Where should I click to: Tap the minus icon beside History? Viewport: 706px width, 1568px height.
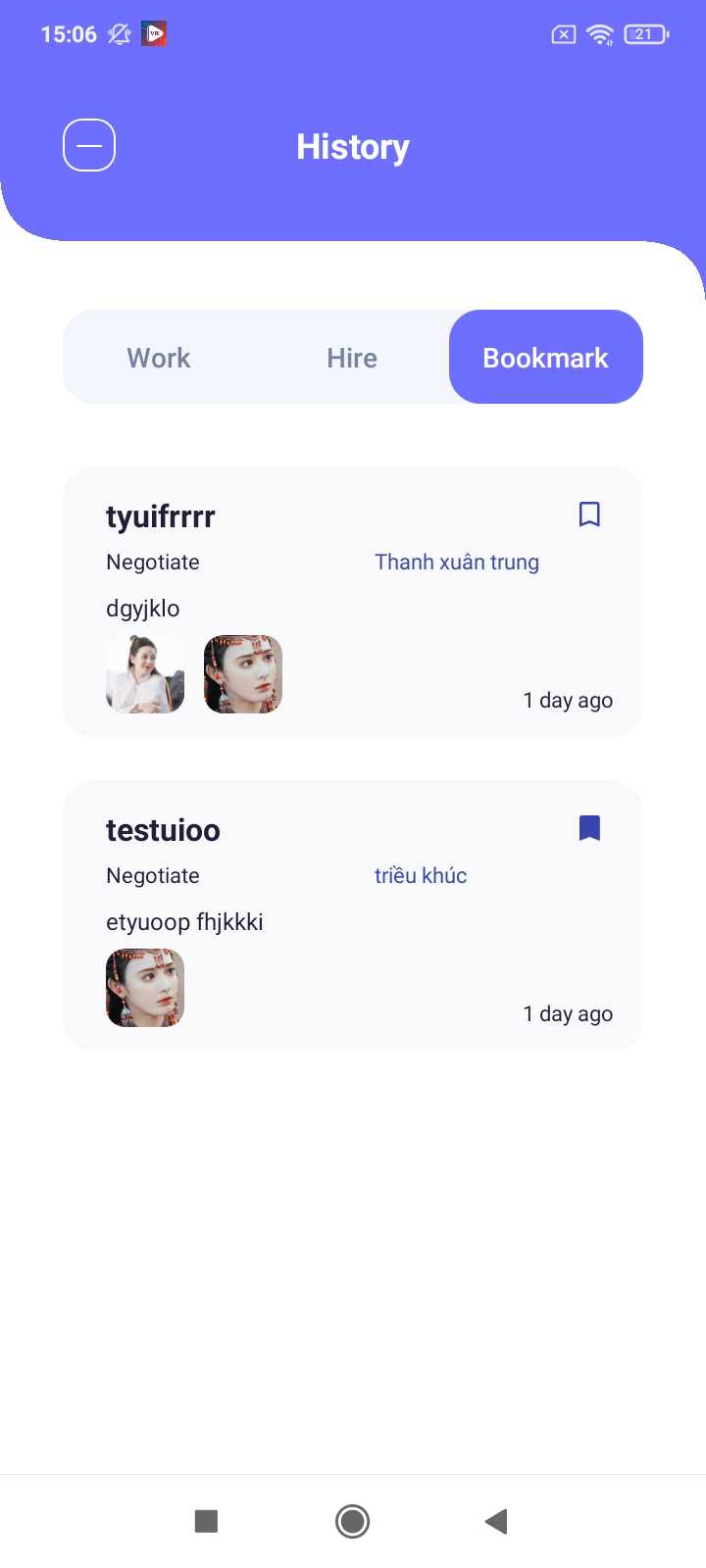pyautogui.click(x=89, y=146)
